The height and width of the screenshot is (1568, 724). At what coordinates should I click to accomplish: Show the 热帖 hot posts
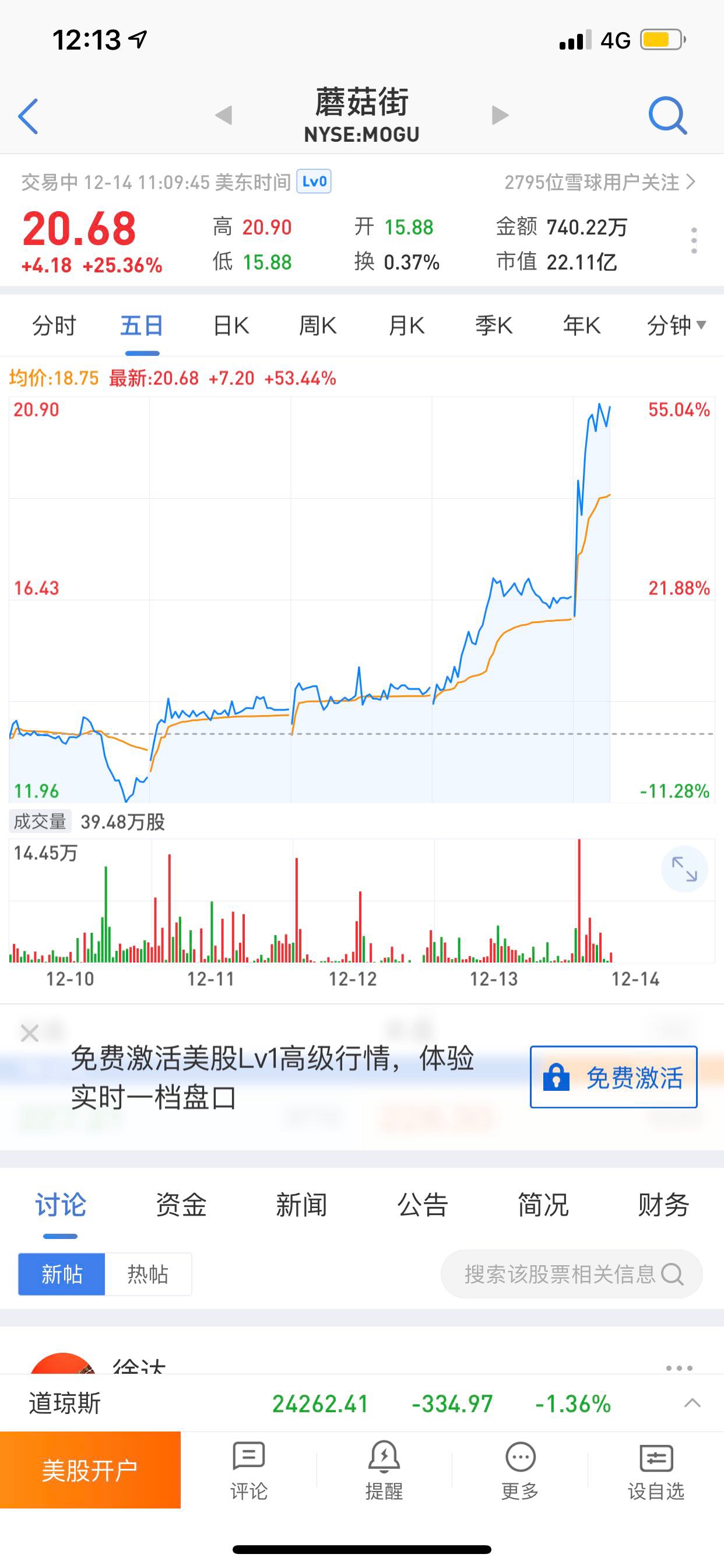pyautogui.click(x=148, y=1274)
